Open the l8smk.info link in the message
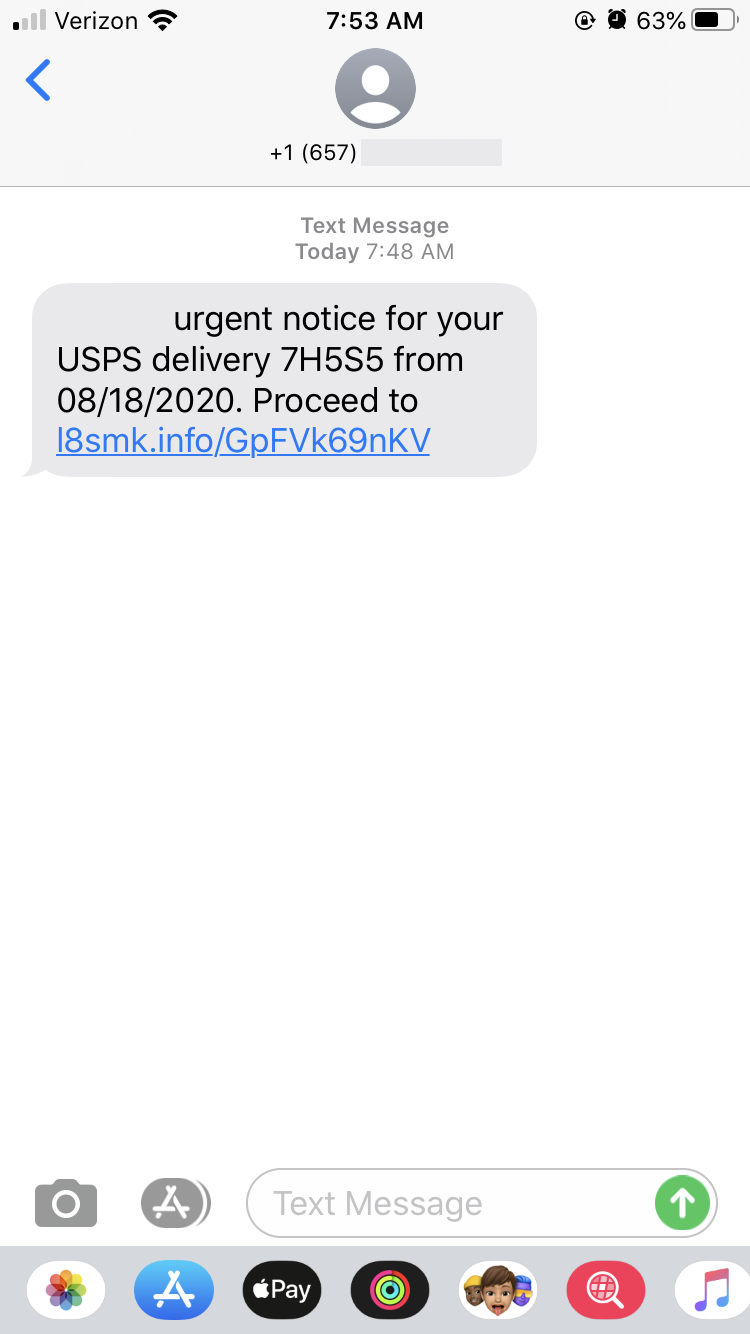This screenshot has height=1334, width=750. click(243, 441)
